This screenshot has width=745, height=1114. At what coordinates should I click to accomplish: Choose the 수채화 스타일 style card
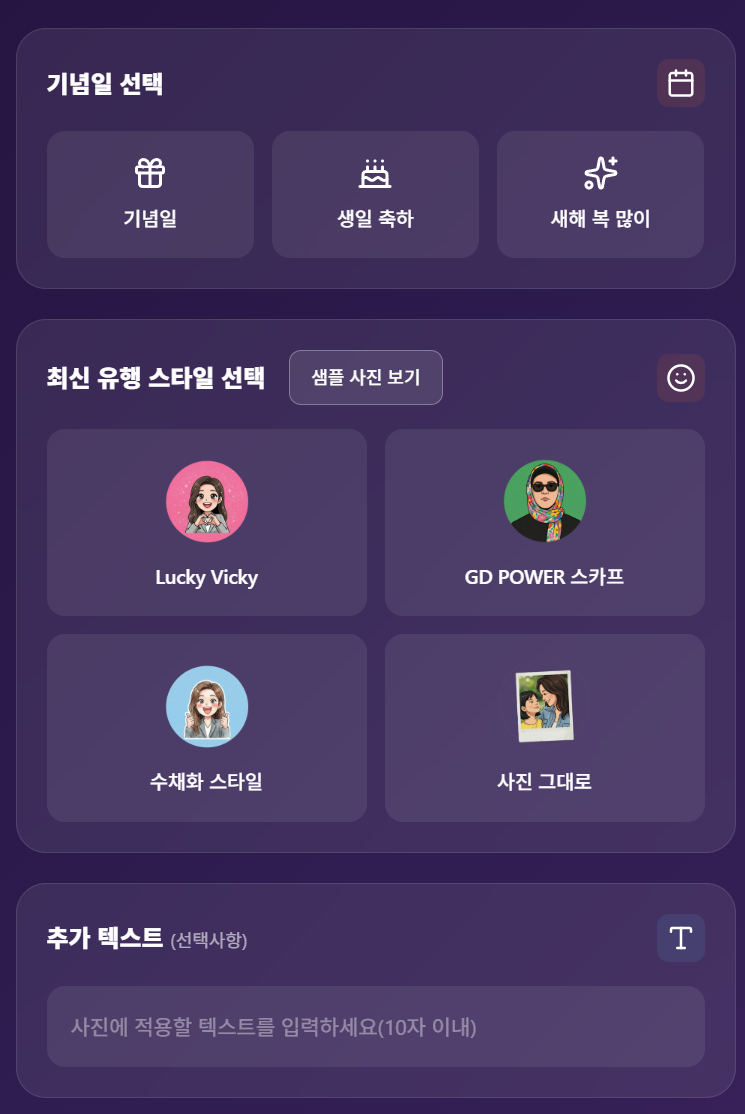[207, 727]
